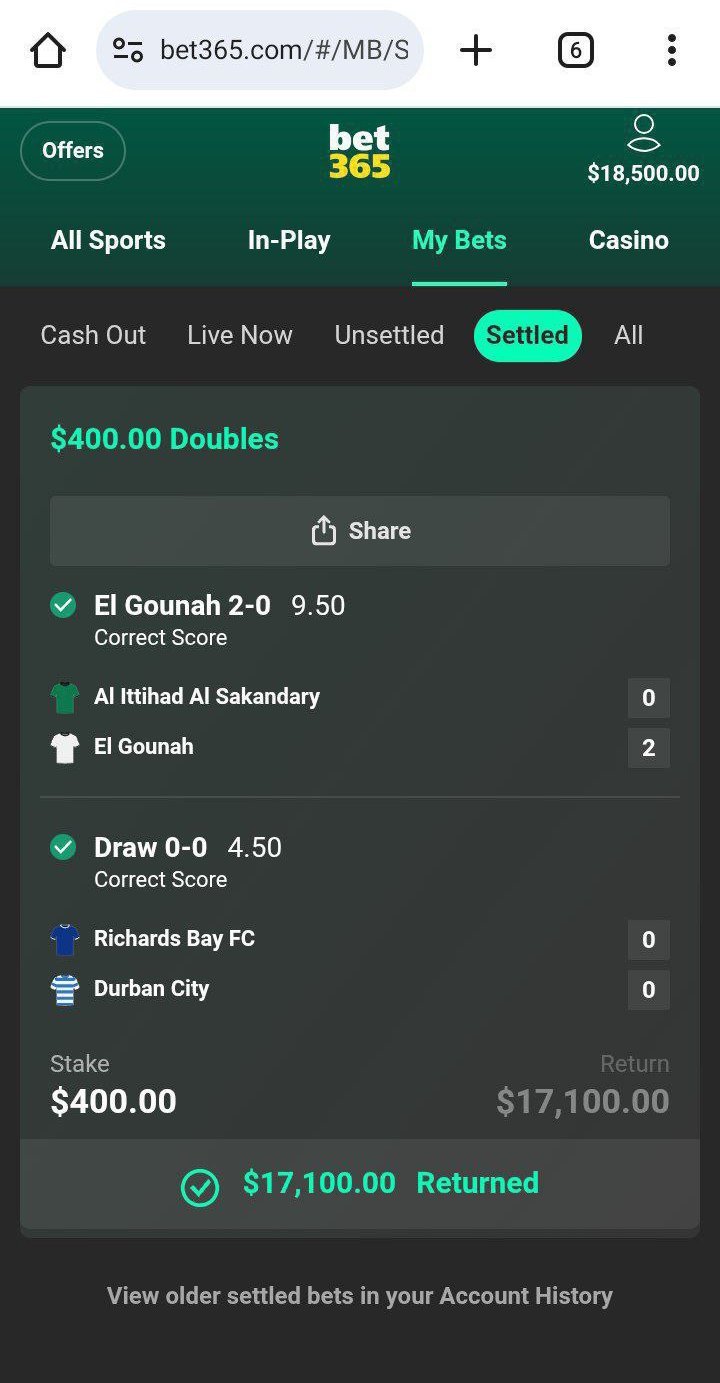Share the $400.00 Doubles bet
The image size is (720, 1383).
coord(360,531)
